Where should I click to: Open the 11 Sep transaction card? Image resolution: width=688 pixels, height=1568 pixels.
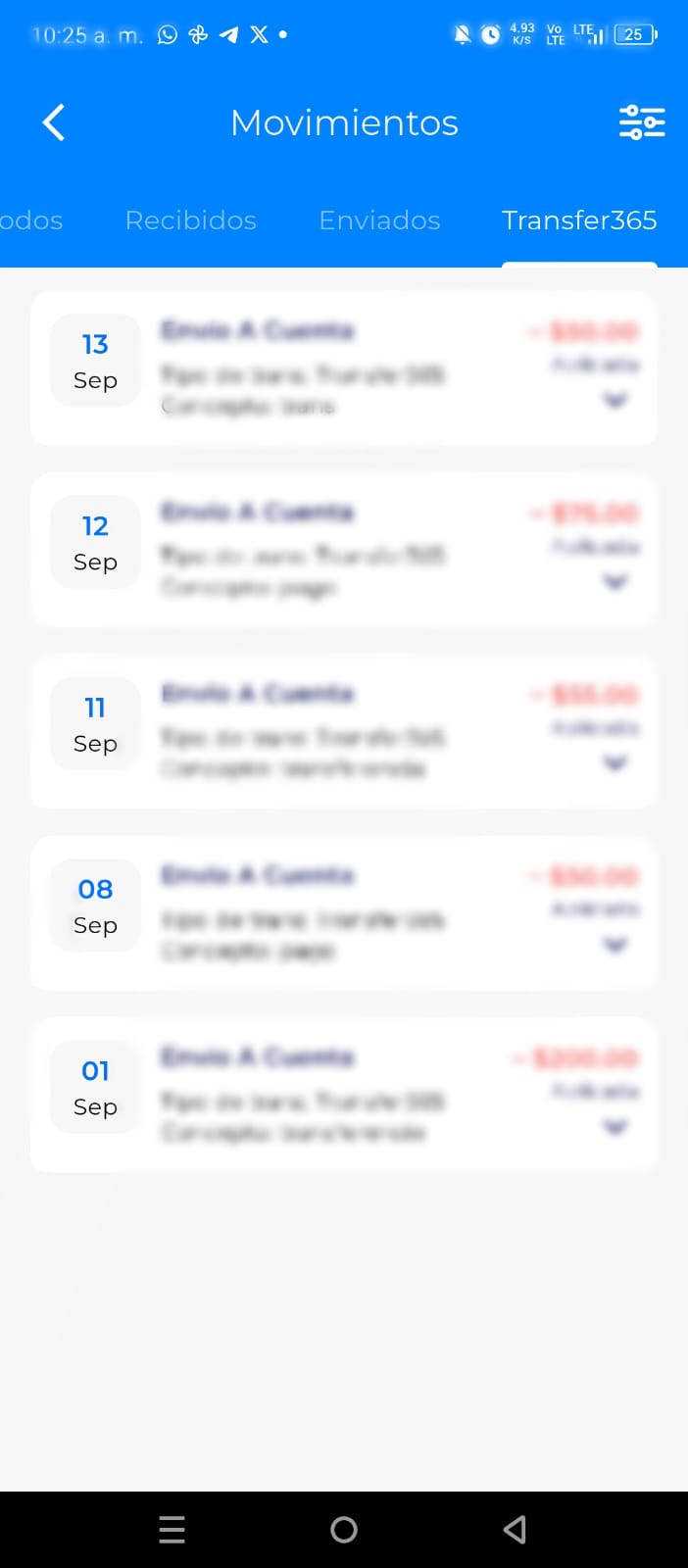[343, 731]
